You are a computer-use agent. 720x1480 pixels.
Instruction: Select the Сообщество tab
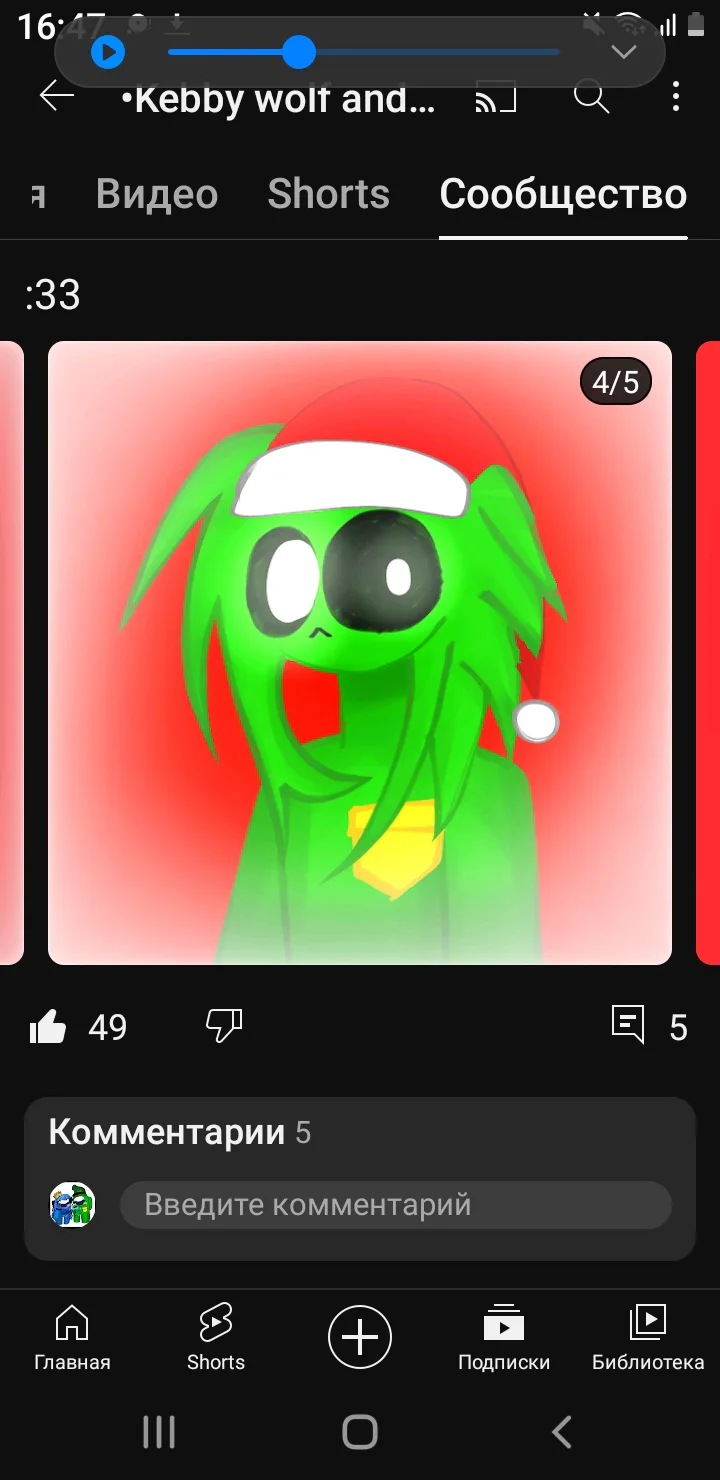point(563,194)
